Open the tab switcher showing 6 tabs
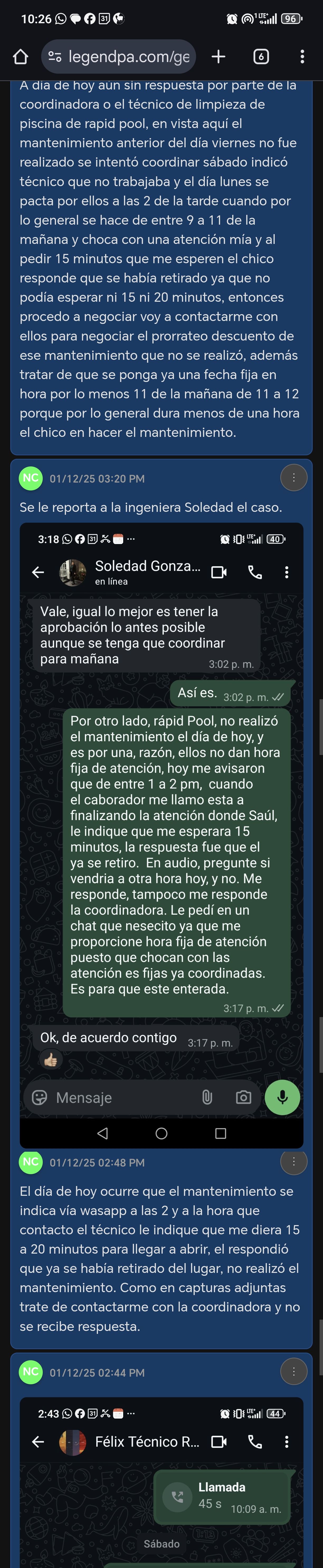 (x=261, y=56)
